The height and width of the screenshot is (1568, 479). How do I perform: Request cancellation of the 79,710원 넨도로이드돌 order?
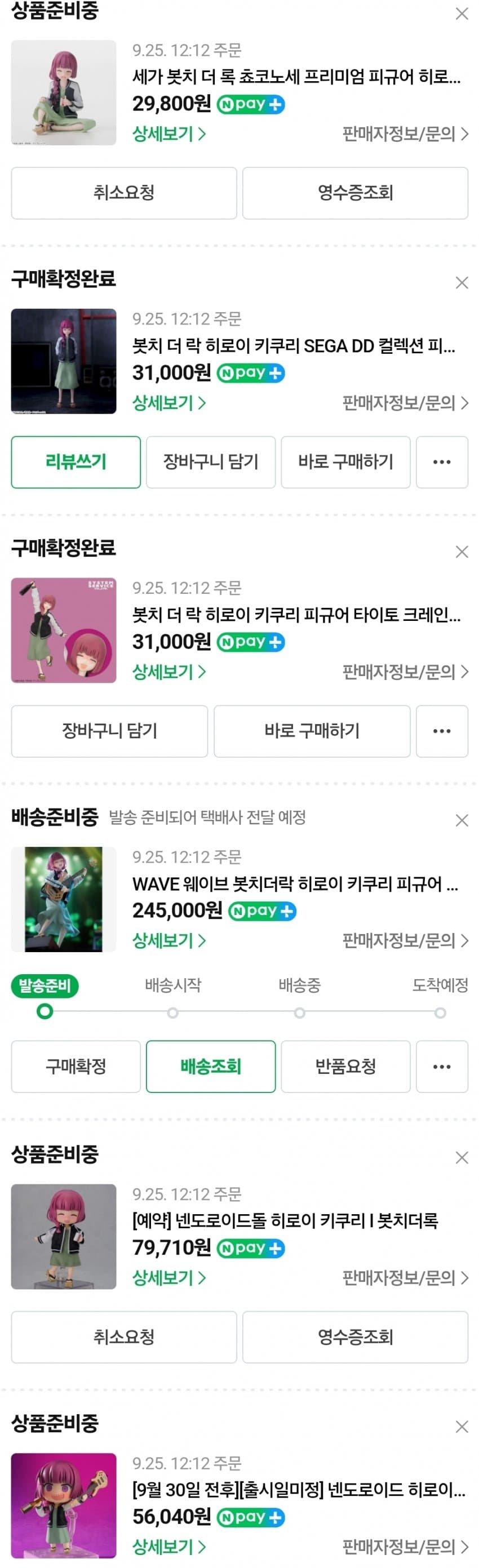(x=123, y=1338)
